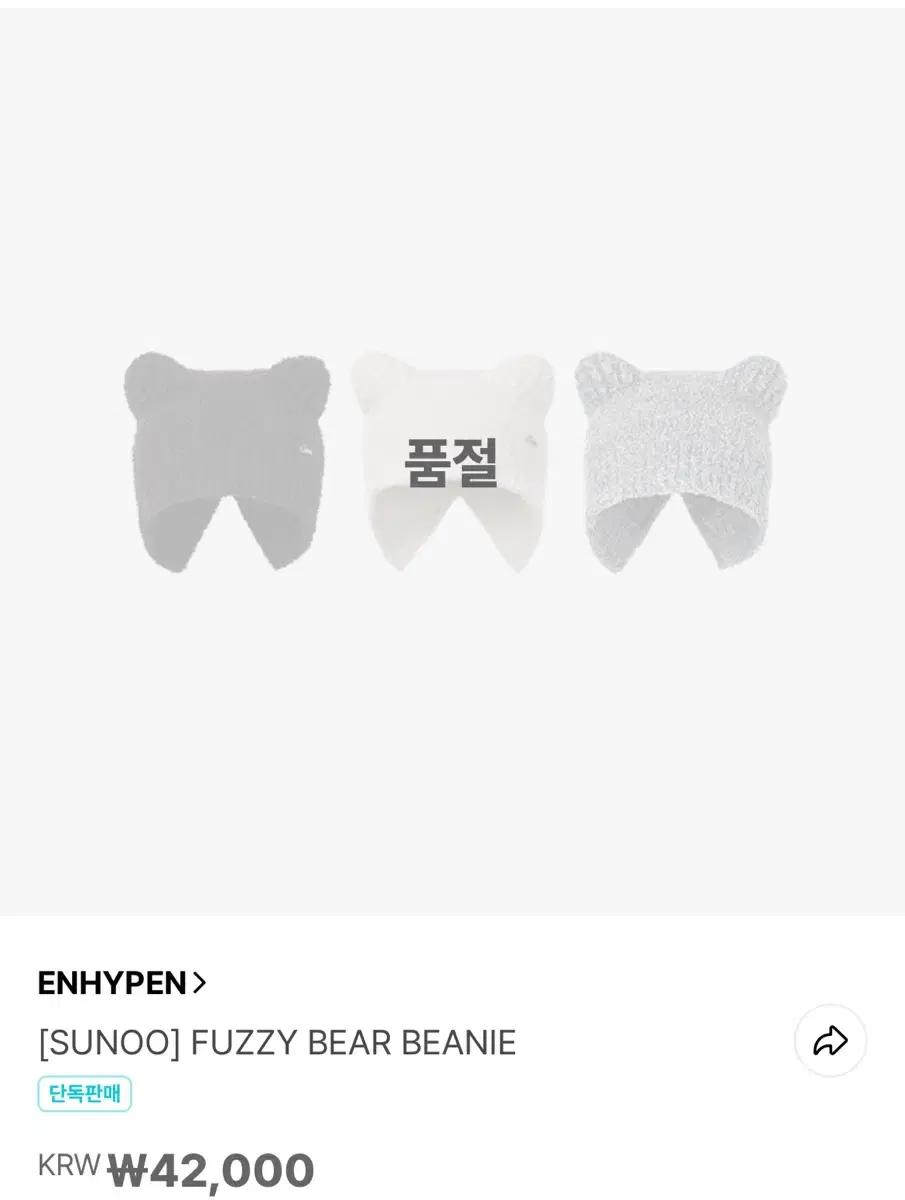The image size is (905, 1200).
Task: Click the light blue bear beanie on the right
Action: (680, 460)
